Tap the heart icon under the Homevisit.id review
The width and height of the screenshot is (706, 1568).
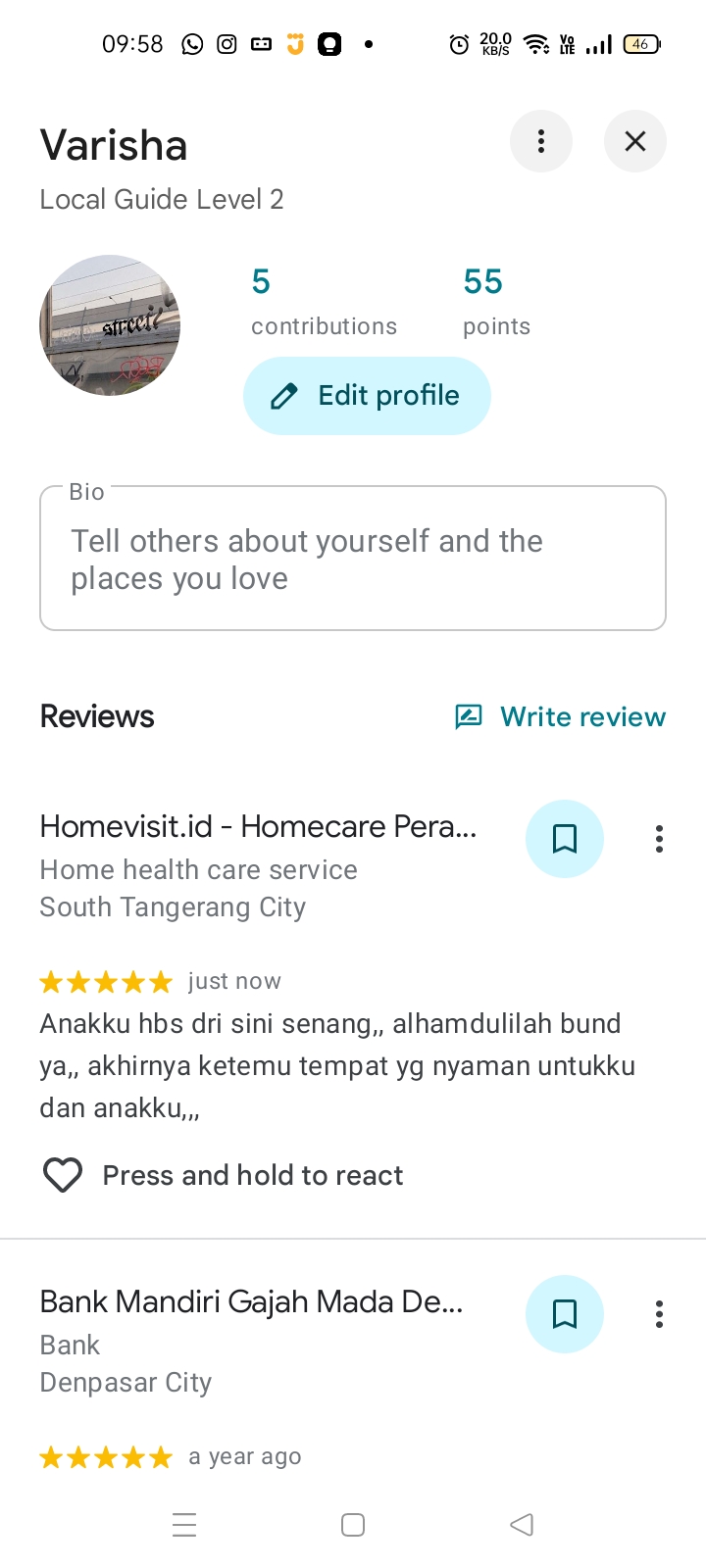(x=63, y=1175)
